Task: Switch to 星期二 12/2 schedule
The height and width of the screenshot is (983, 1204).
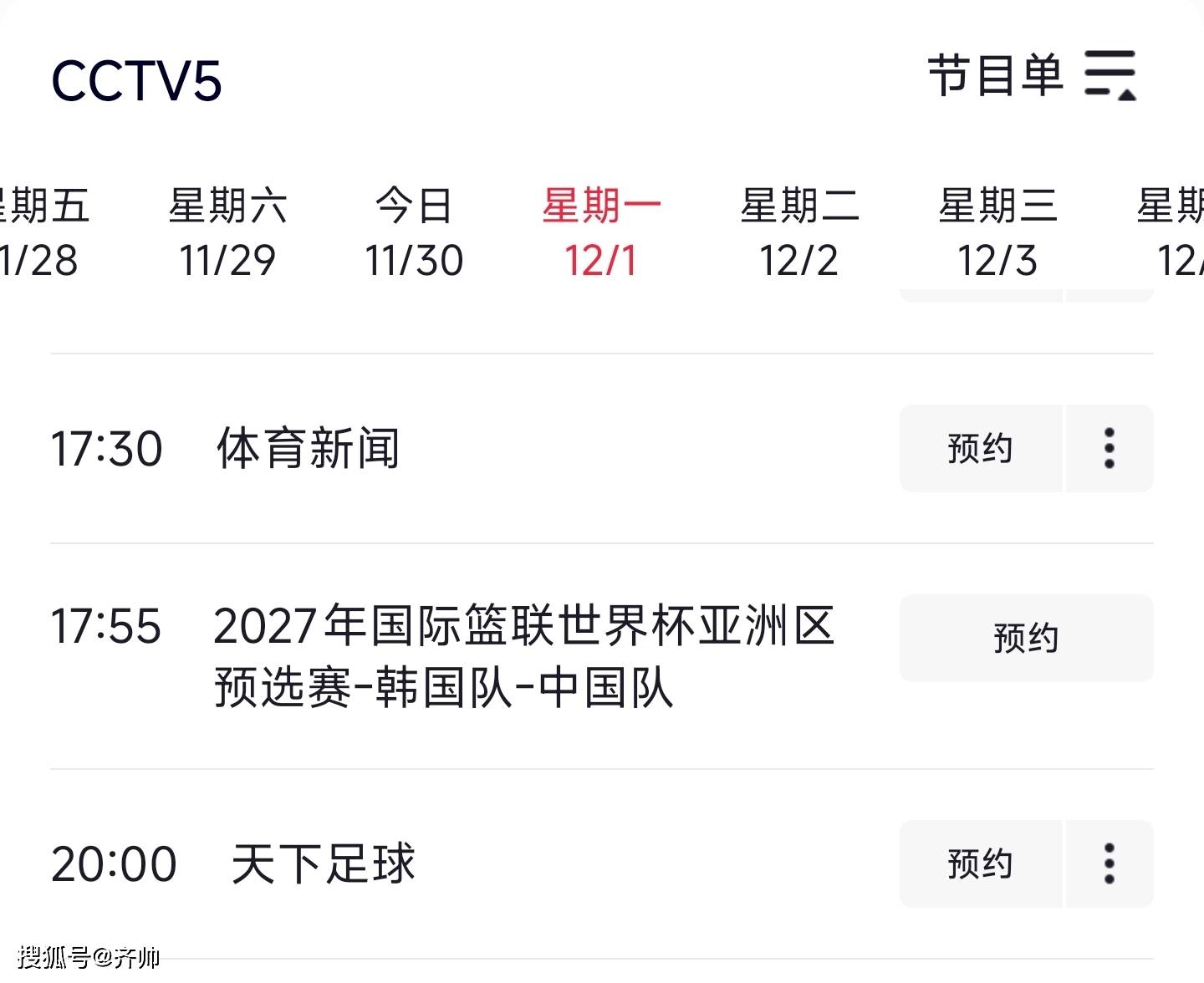Action: click(798, 232)
